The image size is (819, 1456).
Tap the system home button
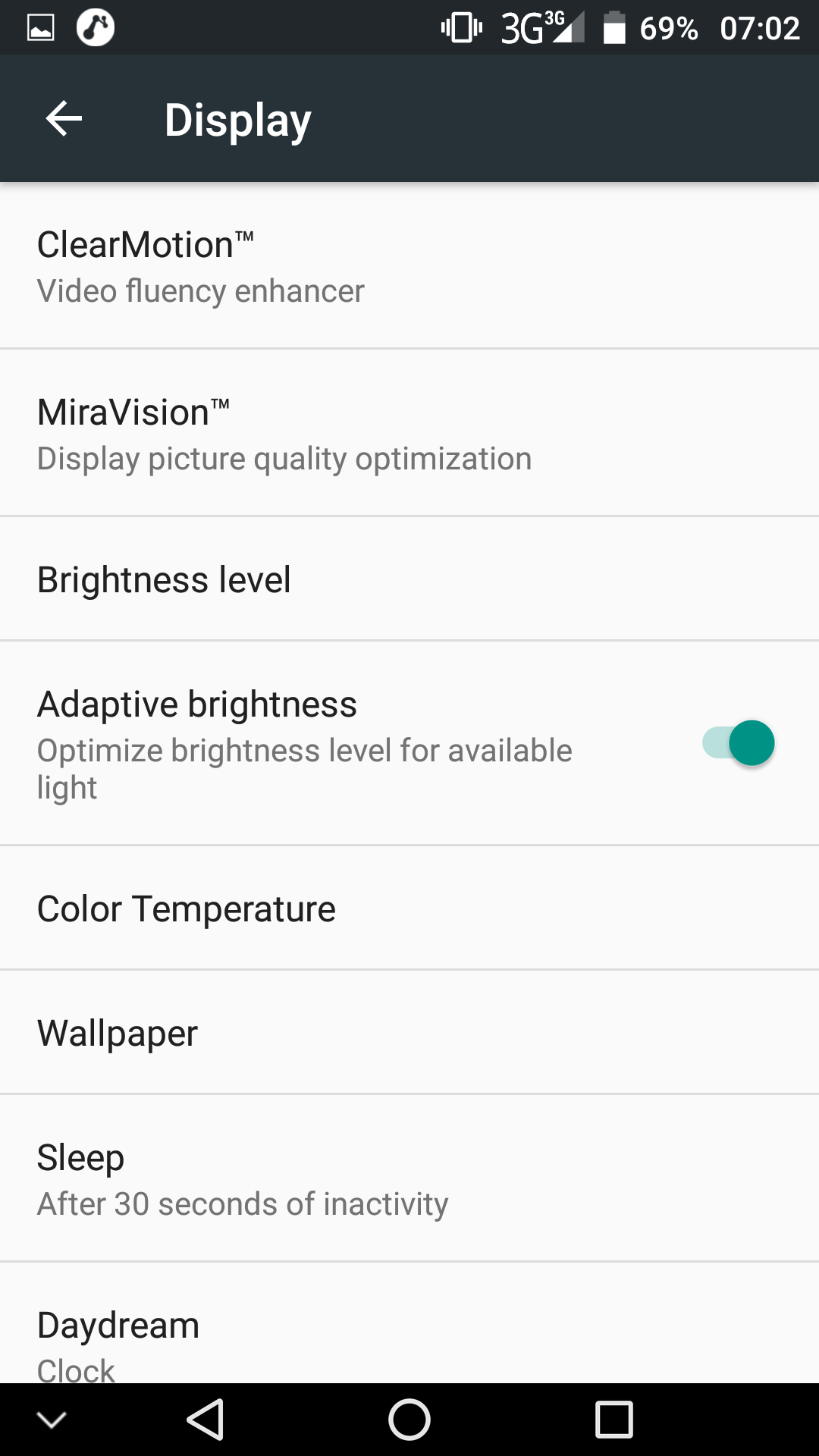pyautogui.click(x=409, y=1420)
